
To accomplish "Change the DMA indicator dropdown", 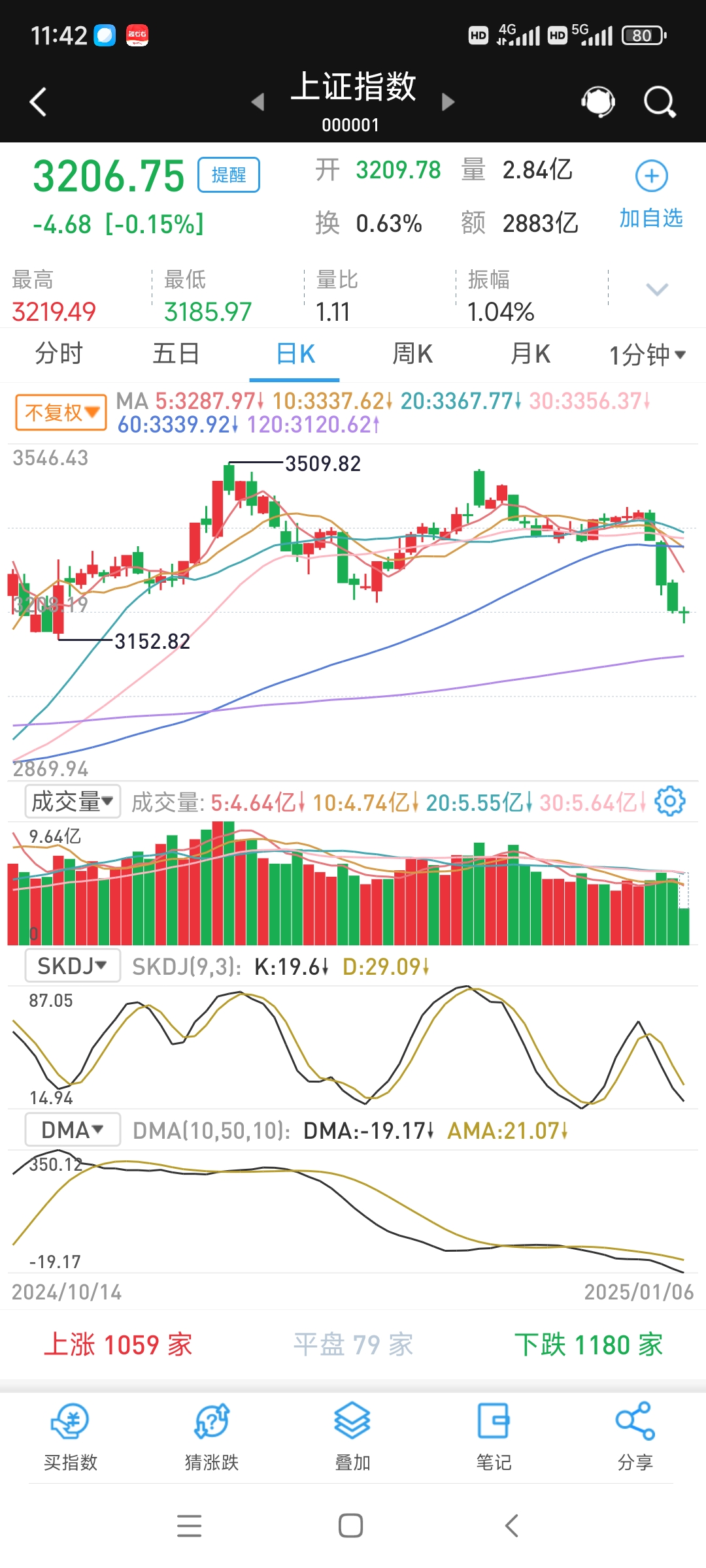I will pos(73,1130).
